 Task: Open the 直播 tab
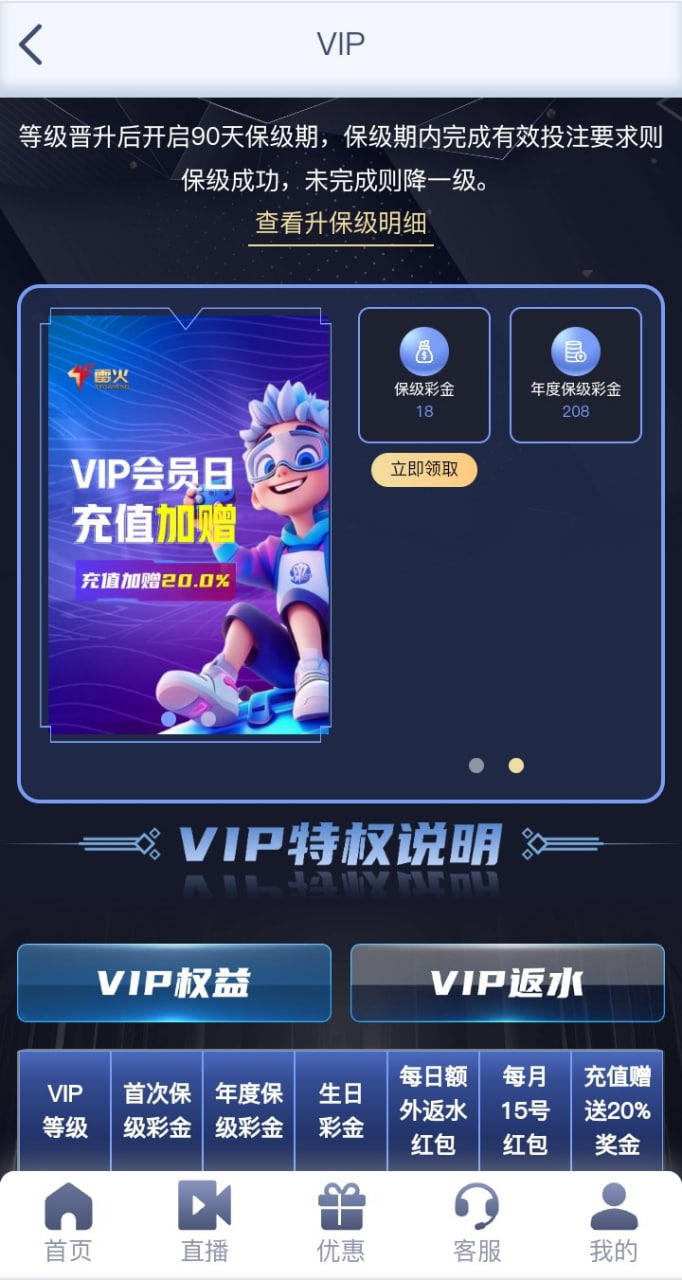204,1222
